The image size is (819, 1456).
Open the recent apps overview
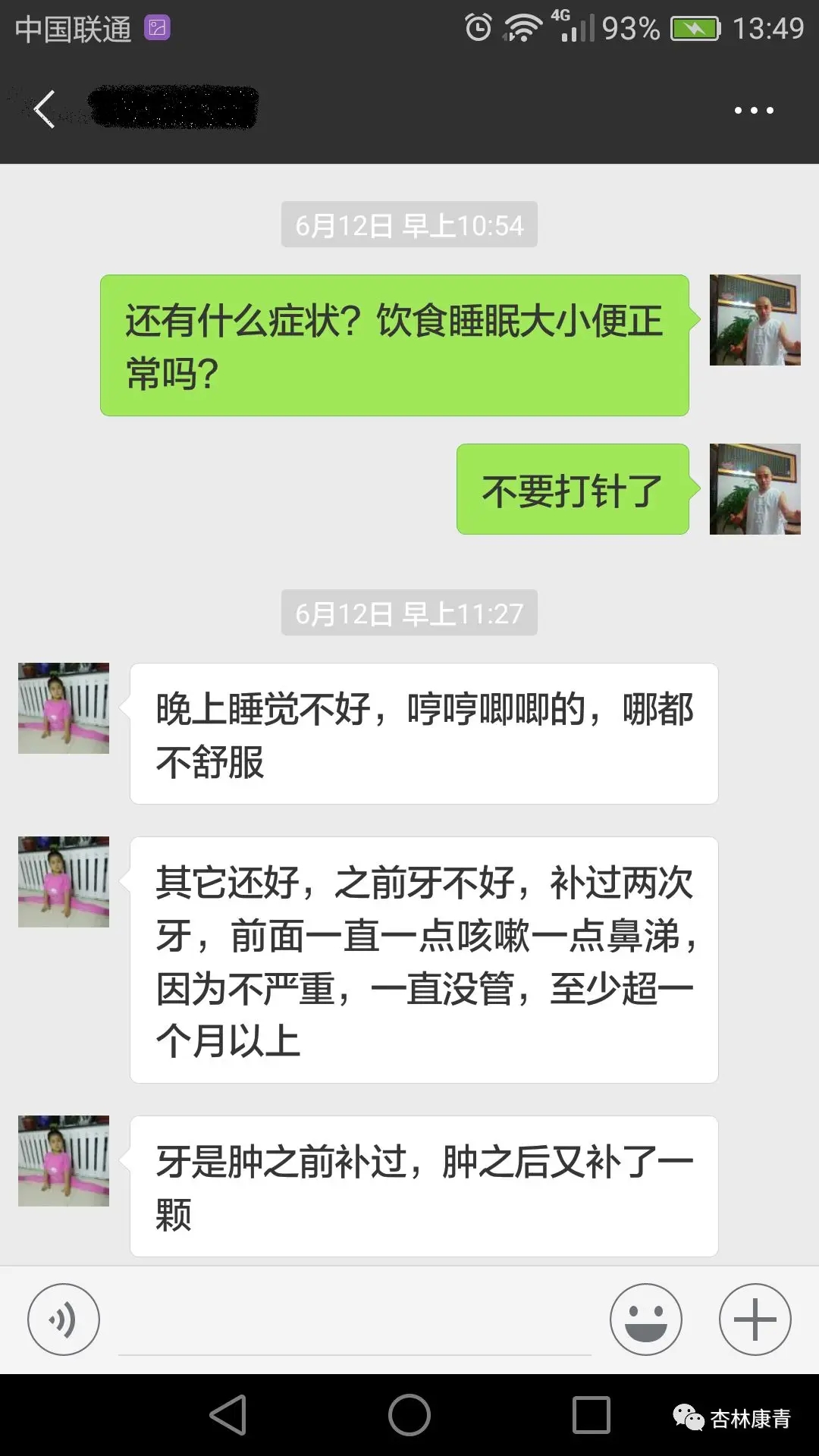(x=591, y=1415)
